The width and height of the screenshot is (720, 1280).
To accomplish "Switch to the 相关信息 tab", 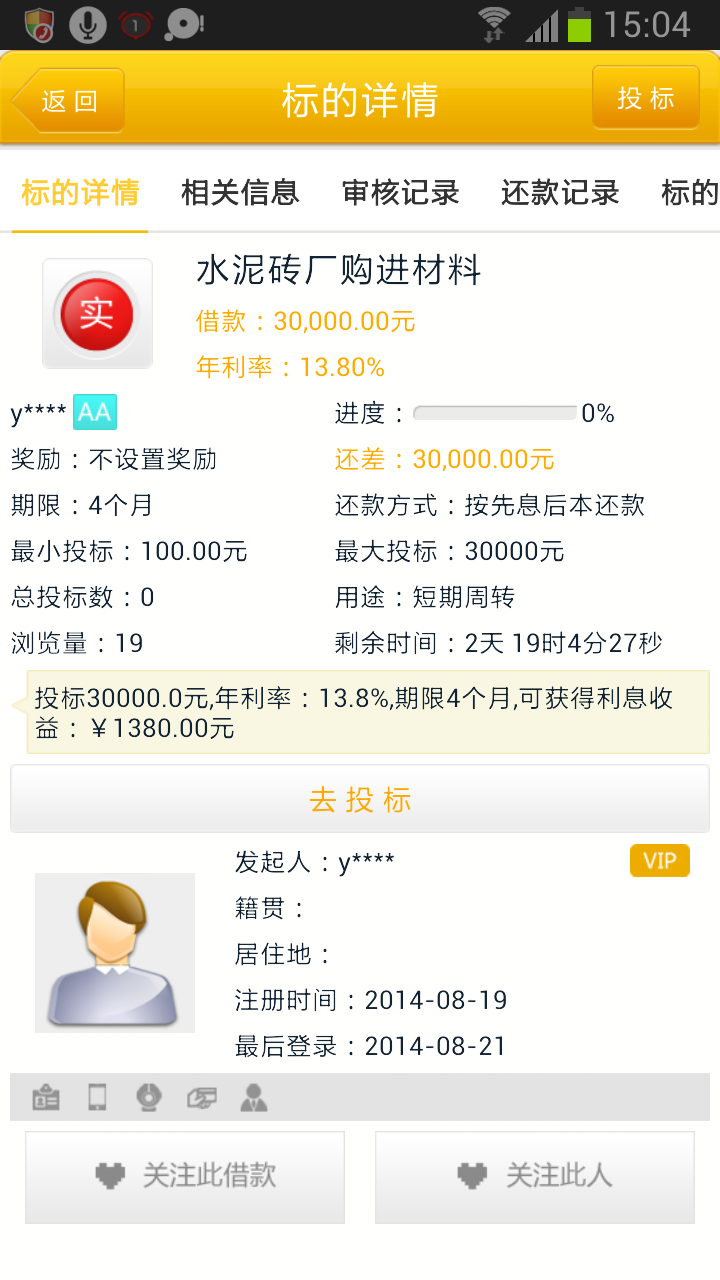I will point(240,192).
